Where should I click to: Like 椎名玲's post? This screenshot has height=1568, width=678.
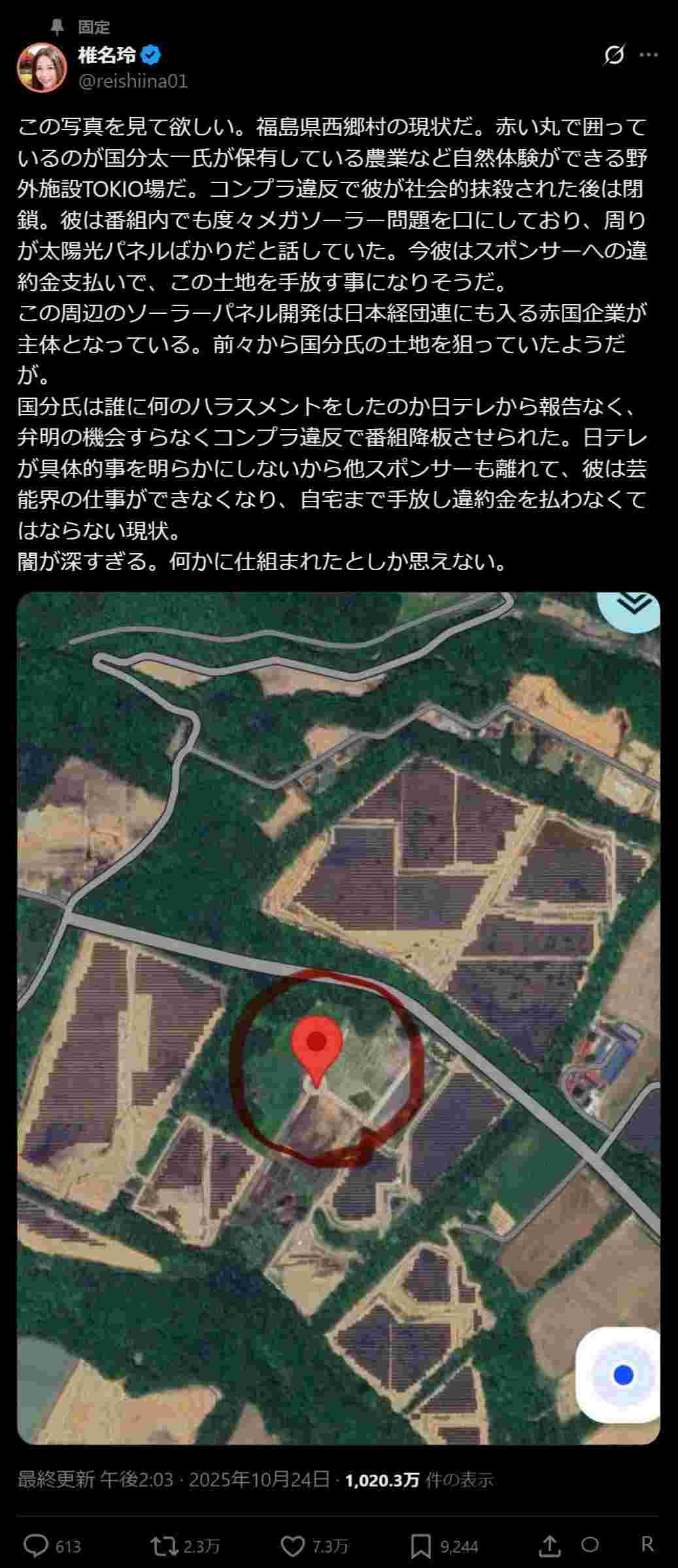tap(292, 1546)
